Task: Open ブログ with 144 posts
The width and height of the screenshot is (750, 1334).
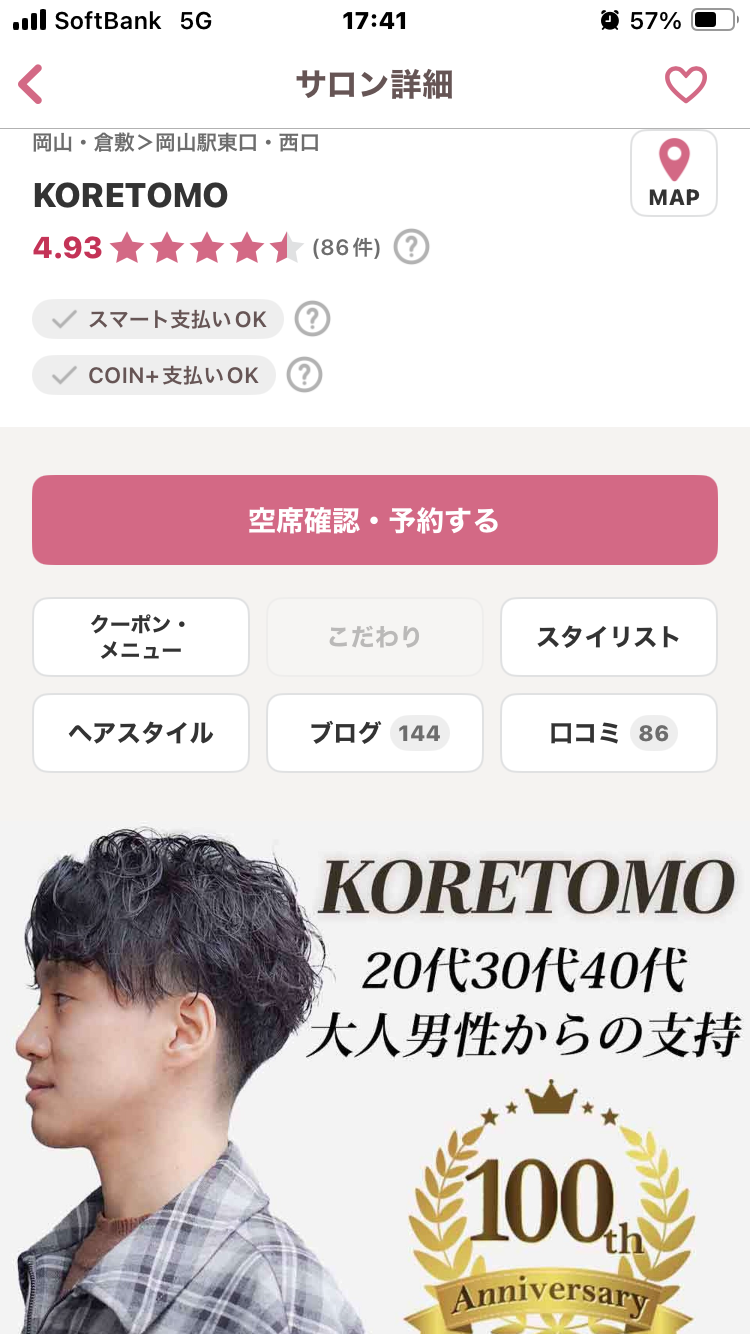Action: click(375, 733)
